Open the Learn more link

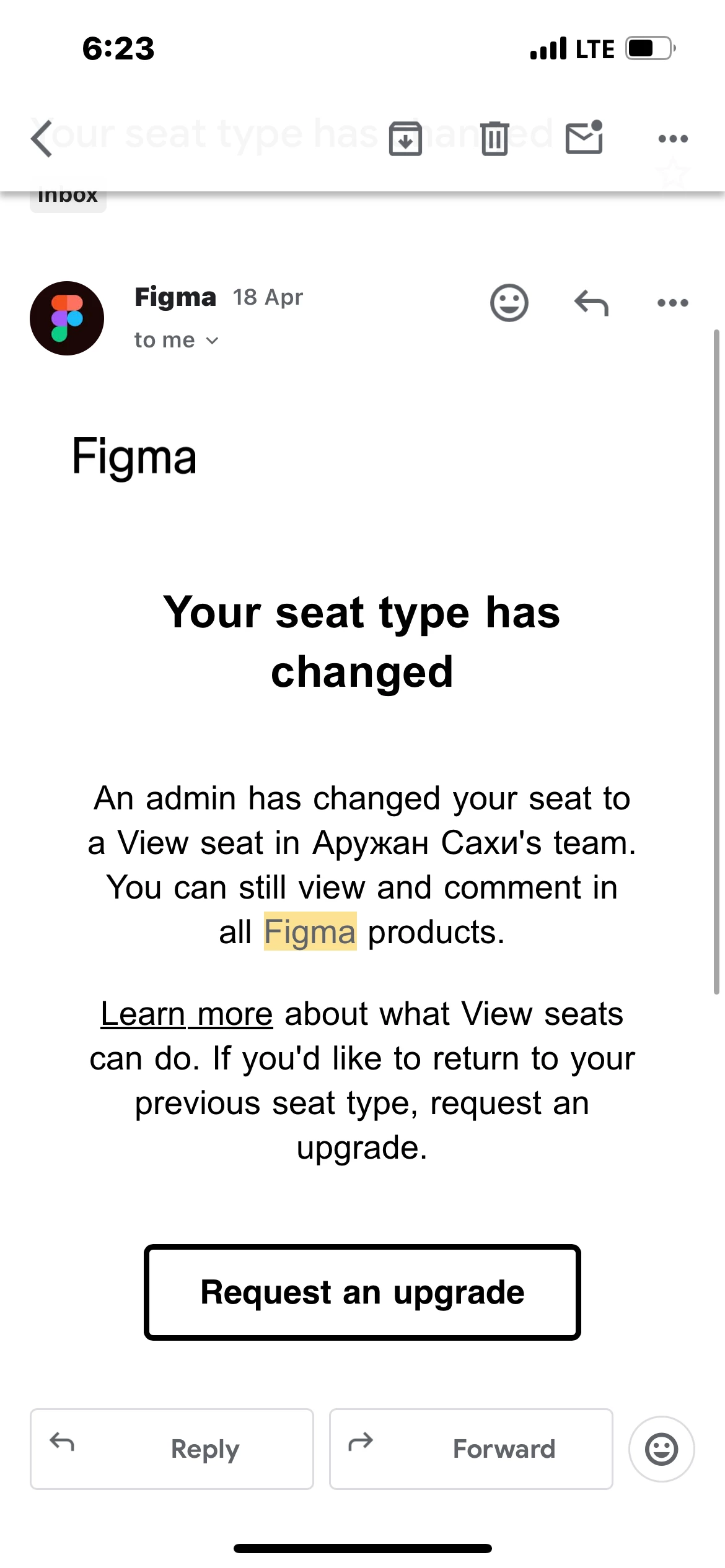(187, 1014)
